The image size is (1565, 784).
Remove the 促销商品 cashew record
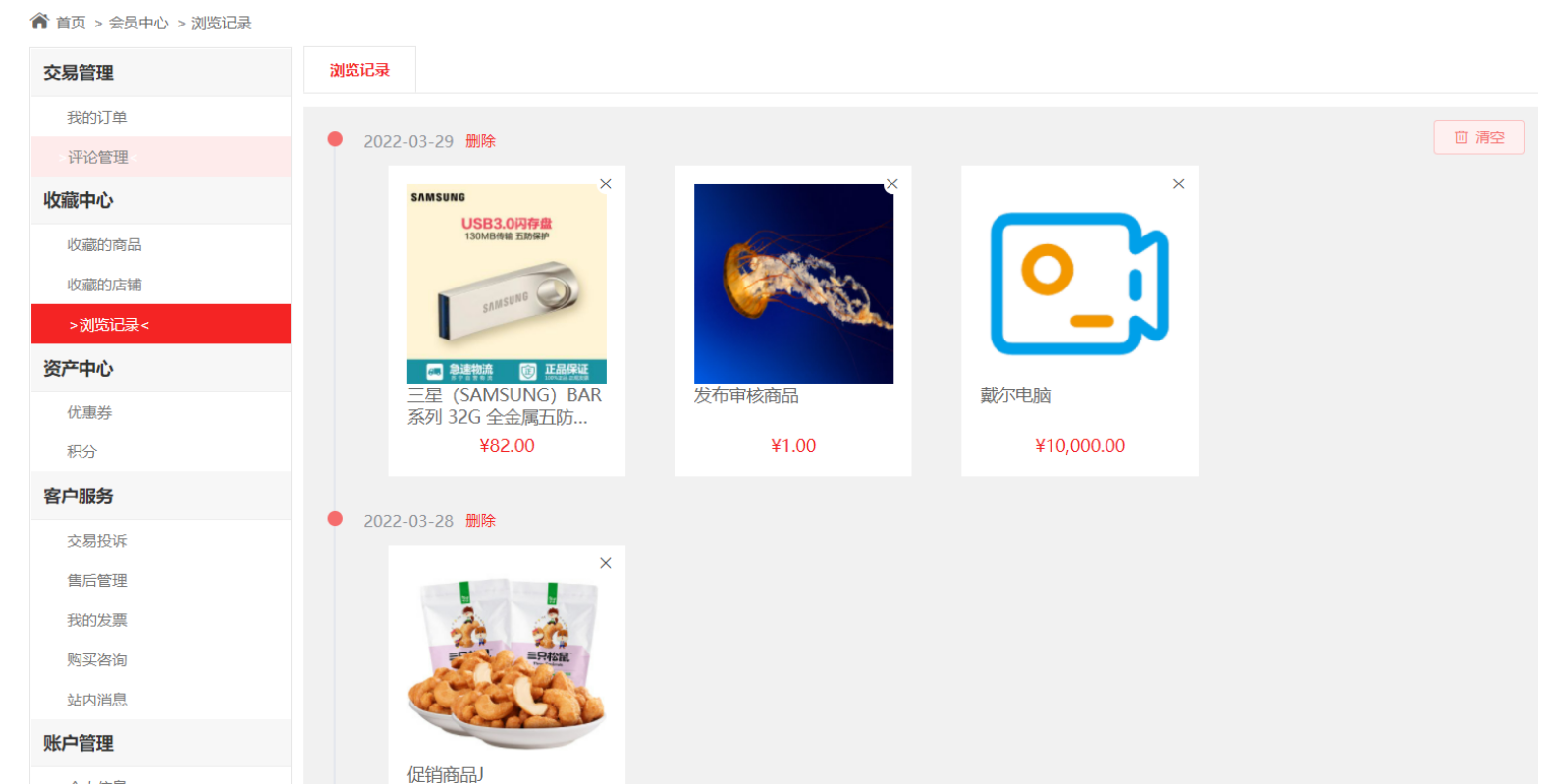(x=606, y=563)
